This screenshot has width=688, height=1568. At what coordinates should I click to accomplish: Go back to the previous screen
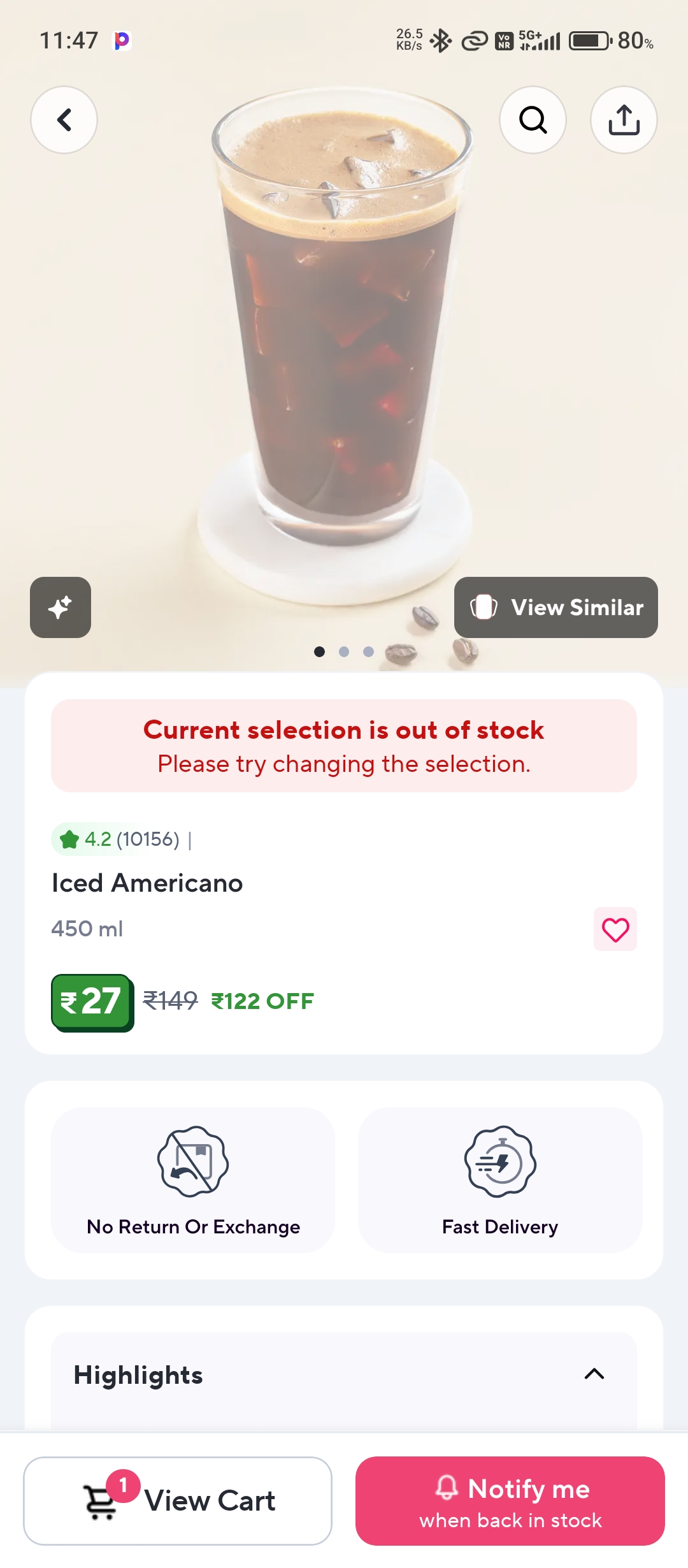[64, 120]
